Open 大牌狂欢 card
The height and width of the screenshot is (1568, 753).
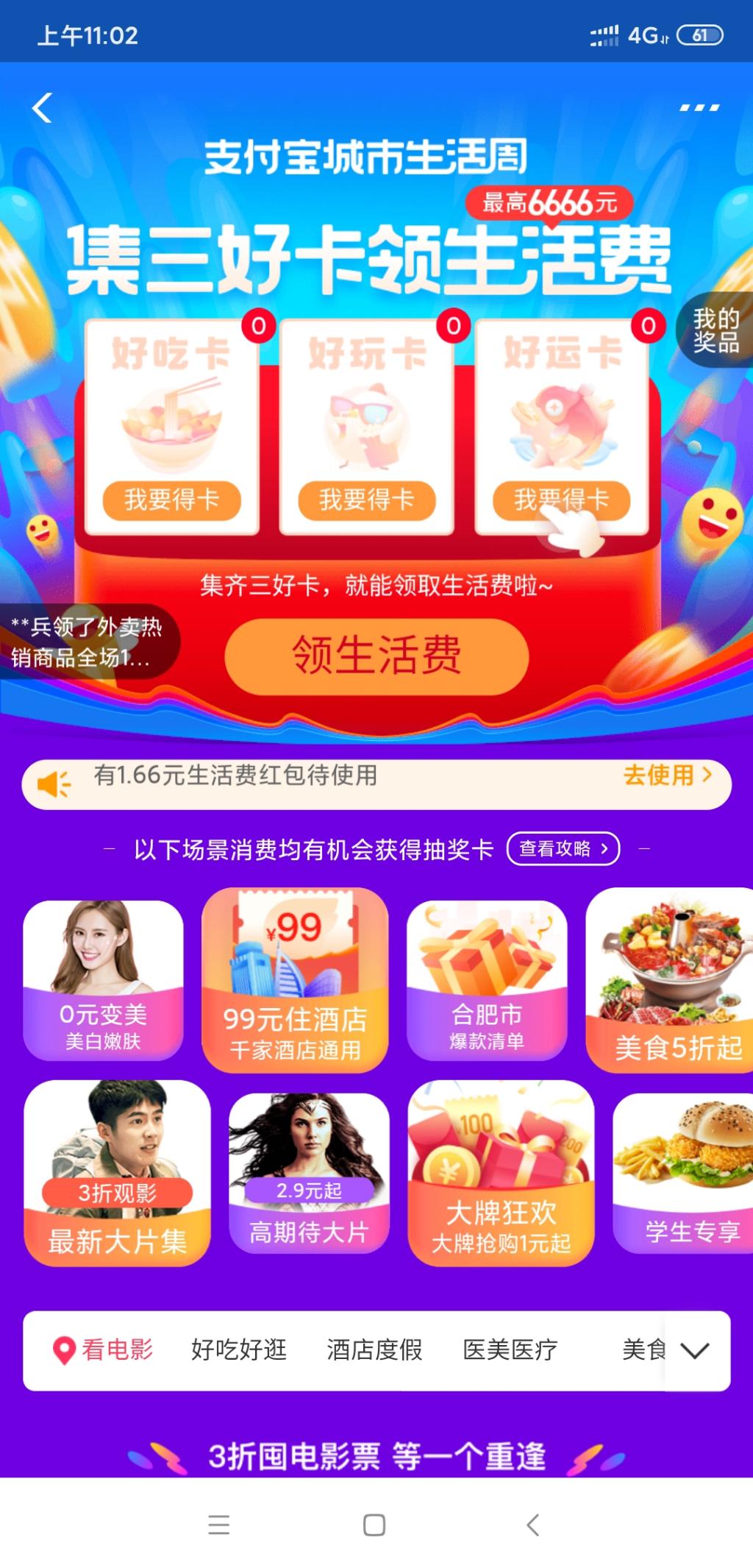[501, 1173]
